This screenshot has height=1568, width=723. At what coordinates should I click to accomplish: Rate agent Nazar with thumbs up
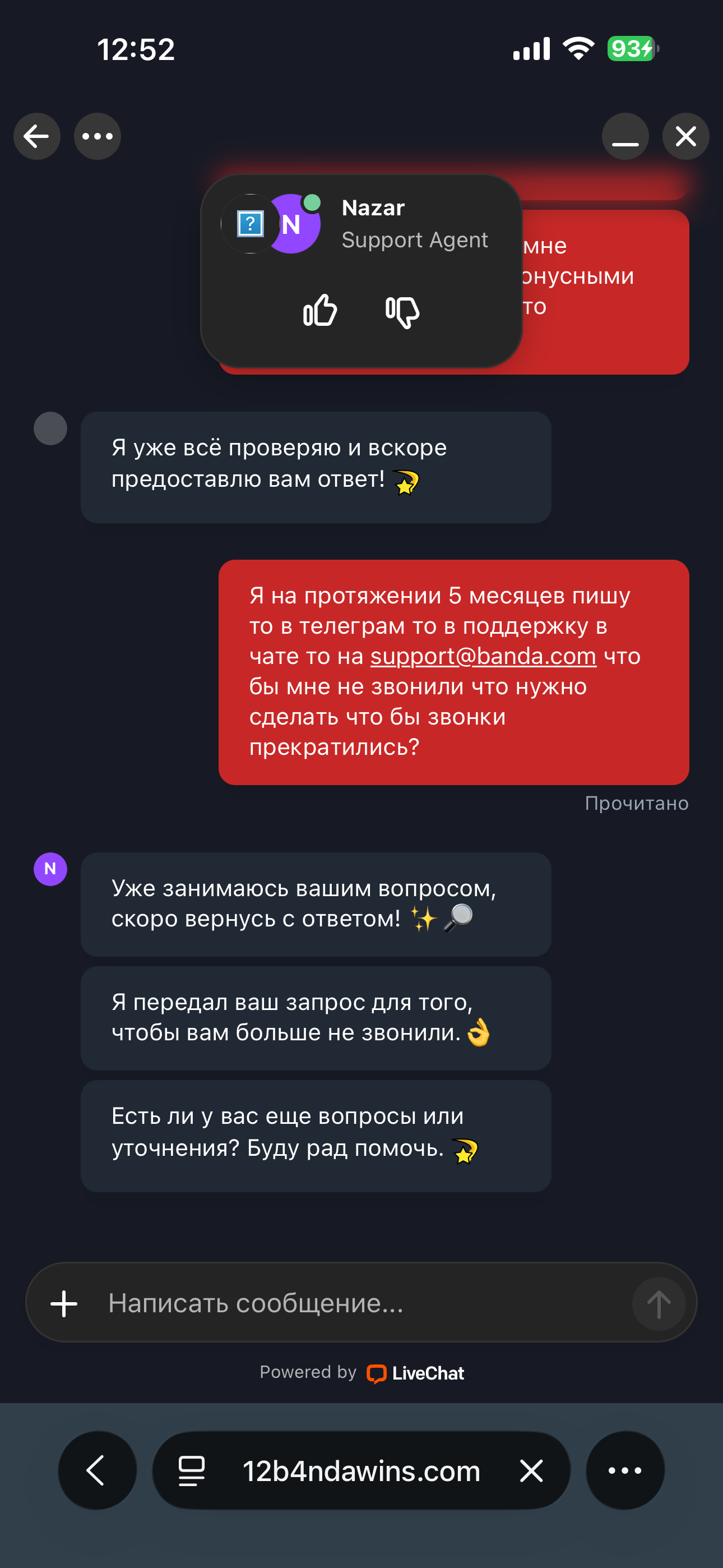tap(320, 311)
